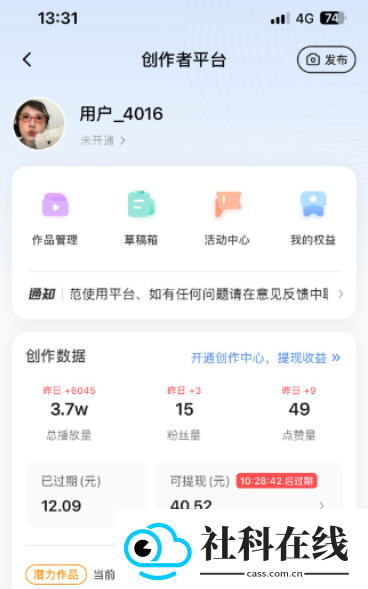Tap 开通创作中心，提现收益 link
The width and height of the screenshot is (368, 589).
[x=265, y=358]
